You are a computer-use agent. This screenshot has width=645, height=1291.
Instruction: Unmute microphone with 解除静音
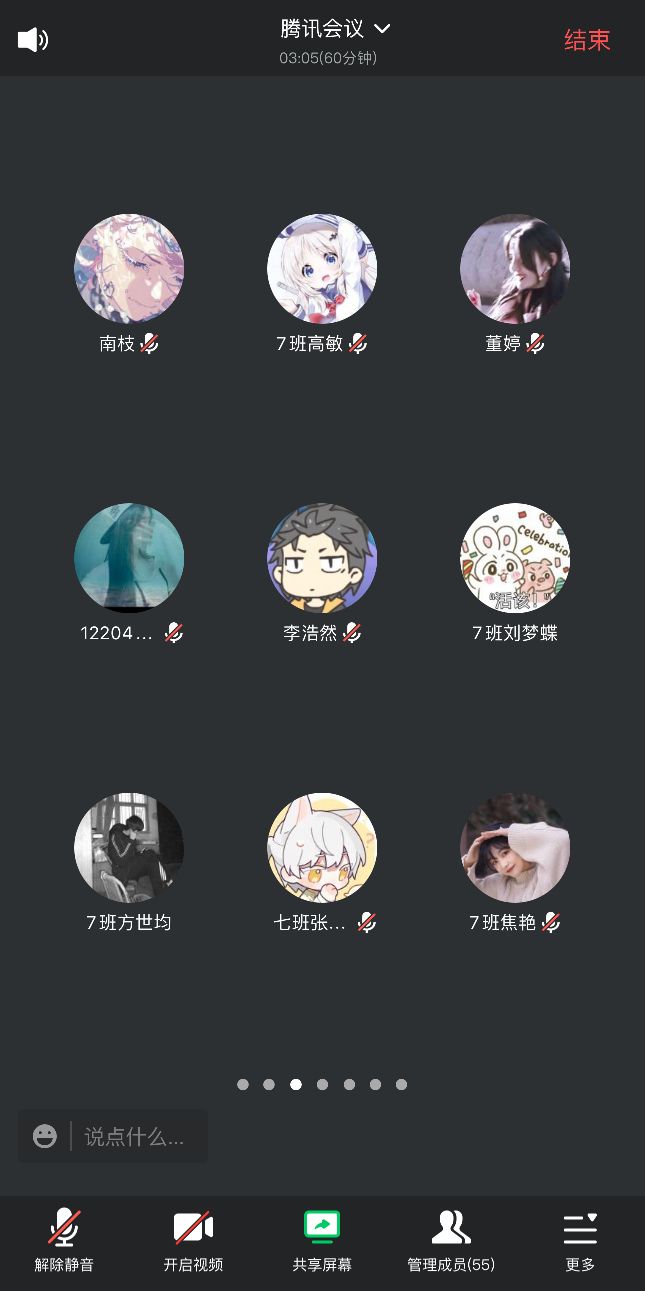pyautogui.click(x=64, y=1240)
